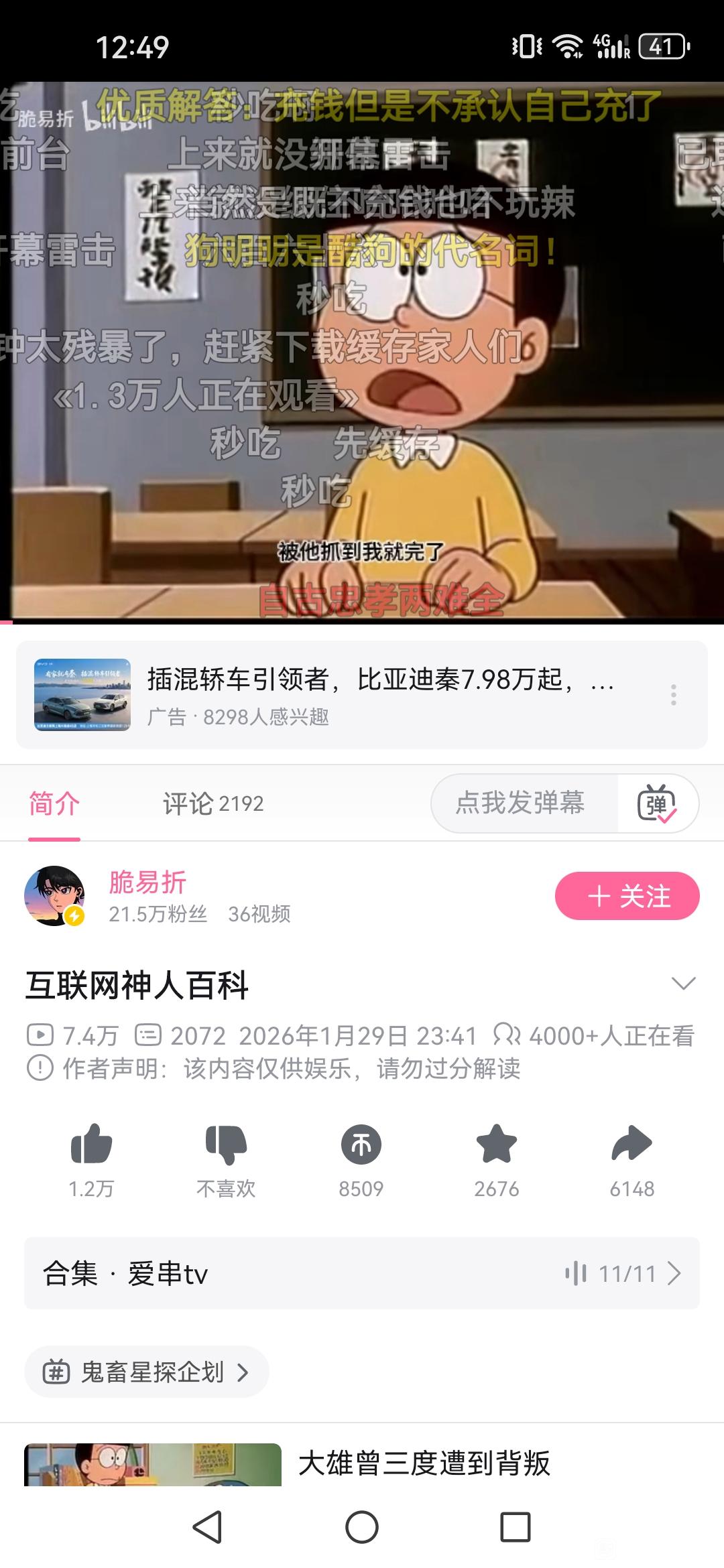Tap the 点我发弹幕 input box
This screenshot has width=724, height=1568.
(522, 803)
